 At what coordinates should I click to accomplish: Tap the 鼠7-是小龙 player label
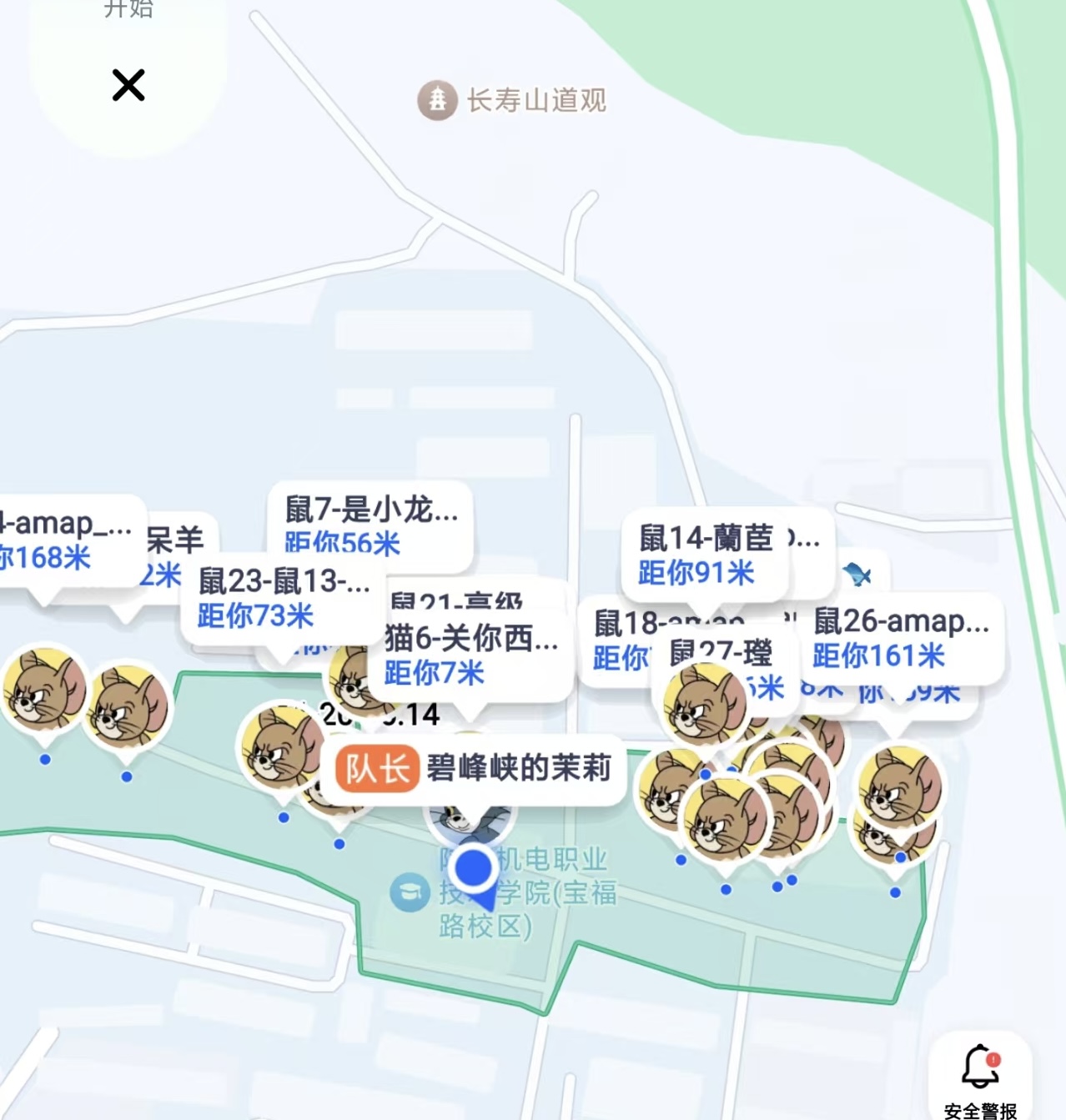(370, 525)
